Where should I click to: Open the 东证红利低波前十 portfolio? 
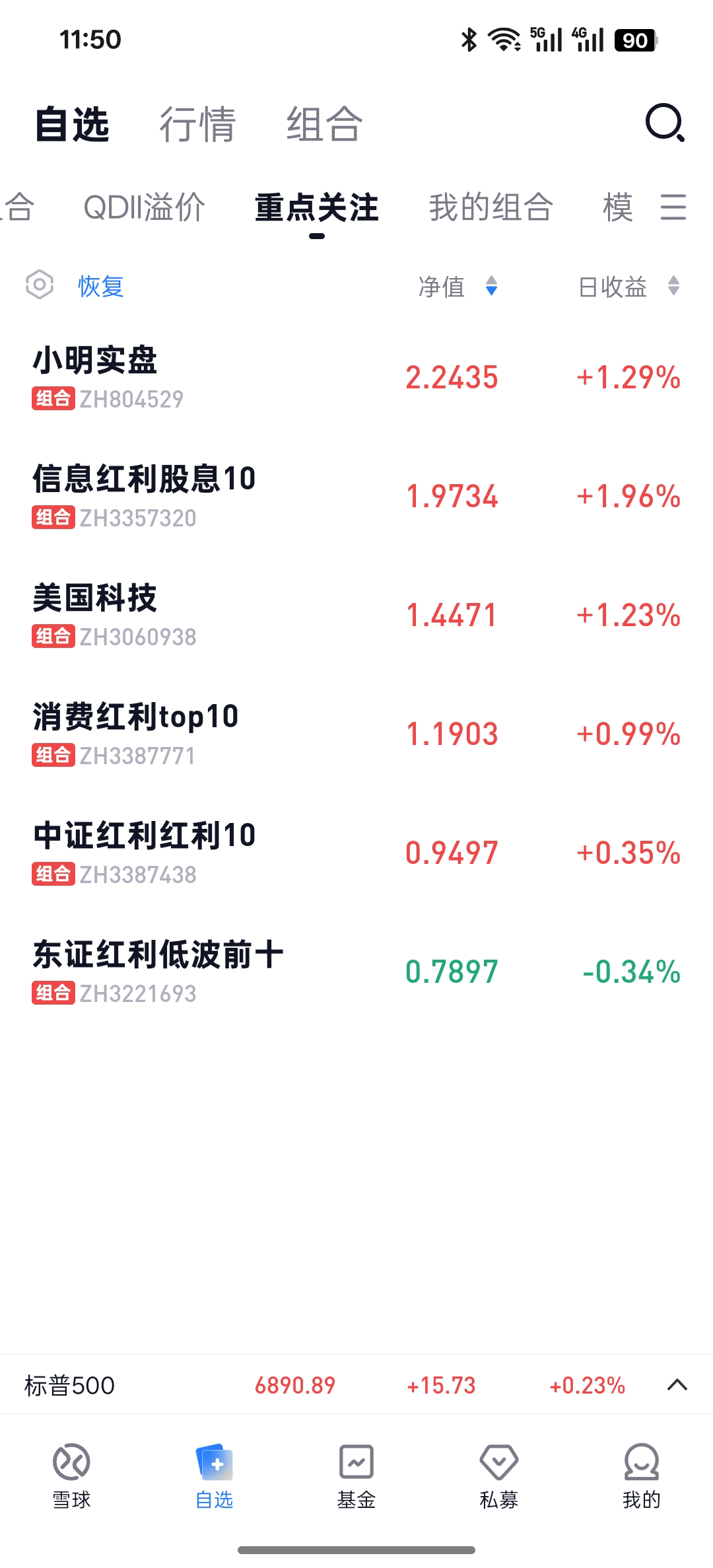coord(356,972)
